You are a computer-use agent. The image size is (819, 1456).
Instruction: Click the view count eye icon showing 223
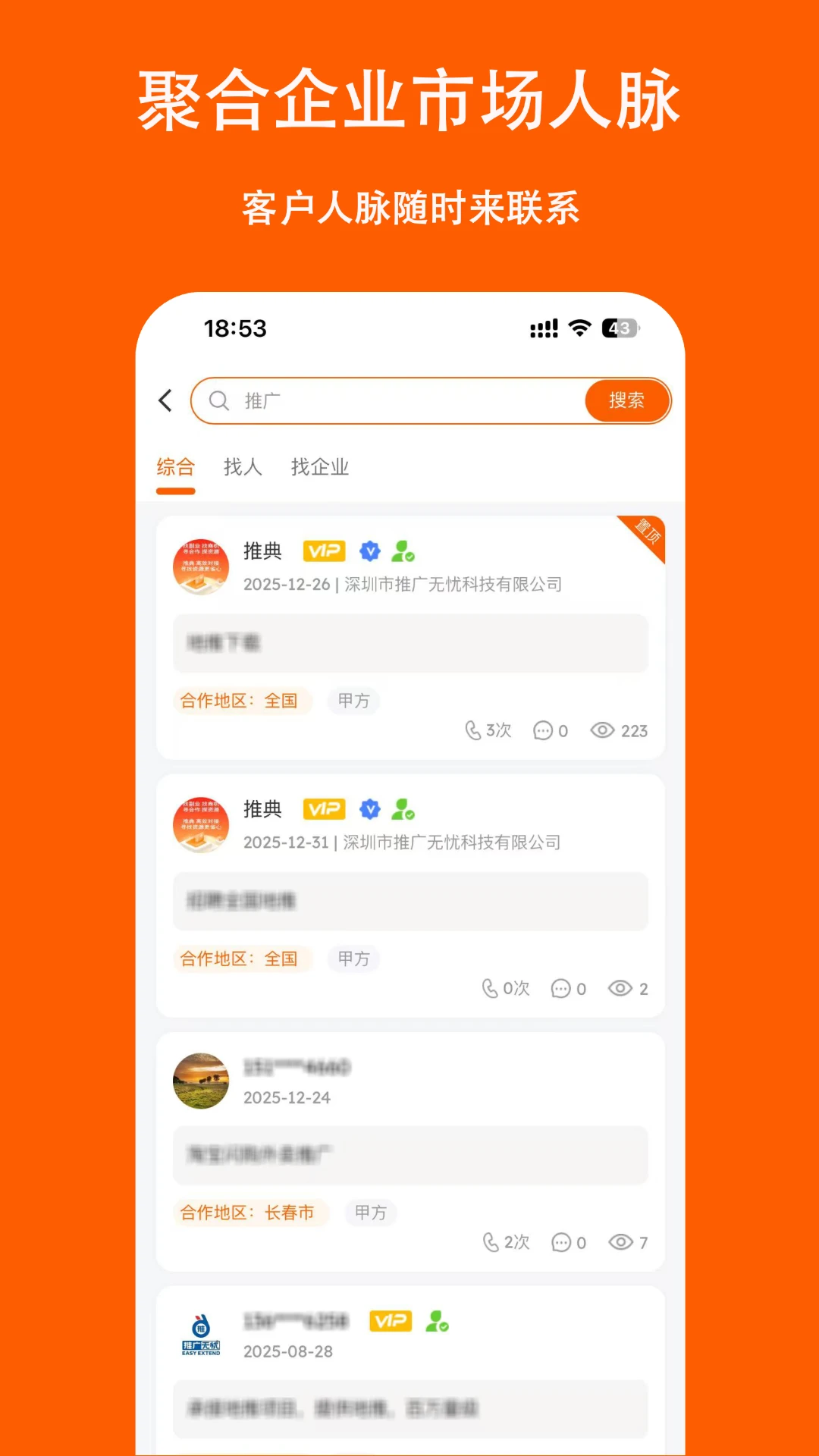(603, 730)
